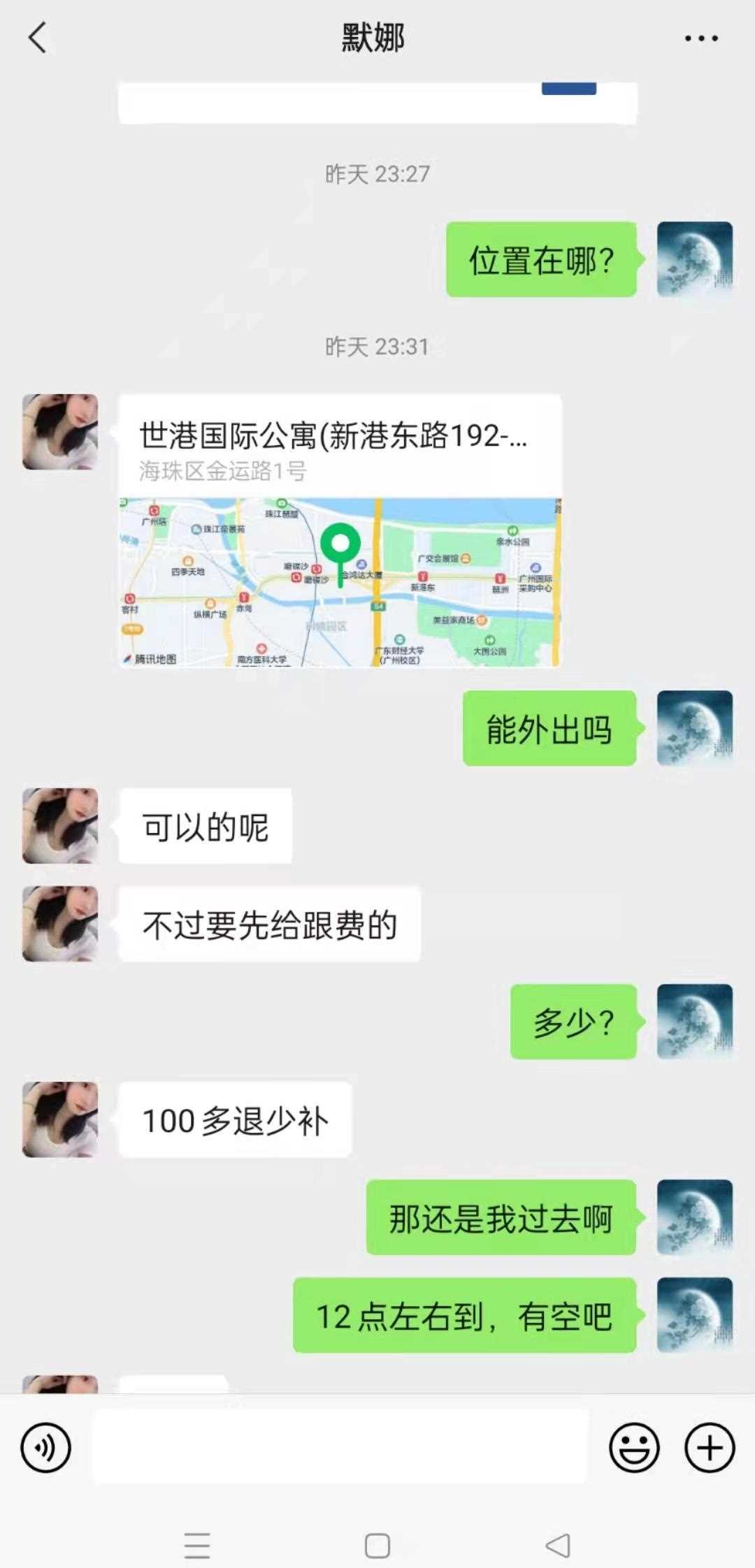Image resolution: width=755 pixels, height=1568 pixels.
Task: Open the chat's three-dot options menu
Action: pyautogui.click(x=701, y=38)
